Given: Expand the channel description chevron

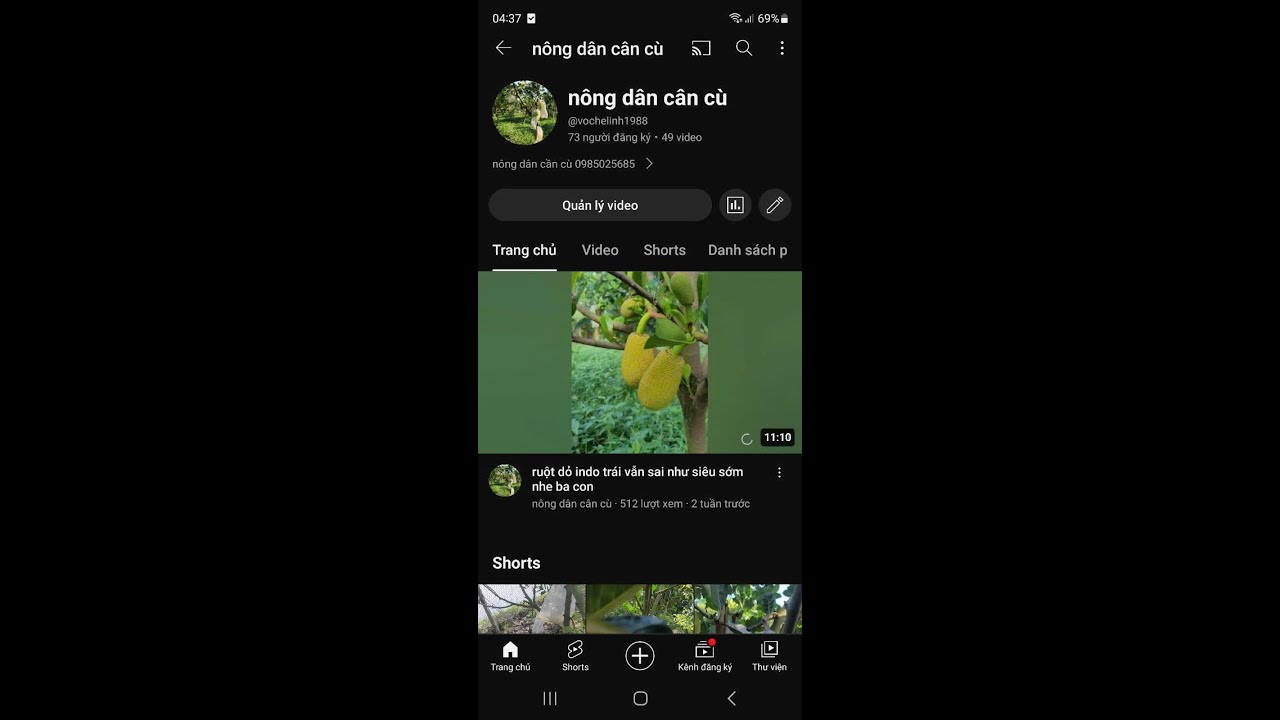Looking at the screenshot, I should pyautogui.click(x=649, y=164).
